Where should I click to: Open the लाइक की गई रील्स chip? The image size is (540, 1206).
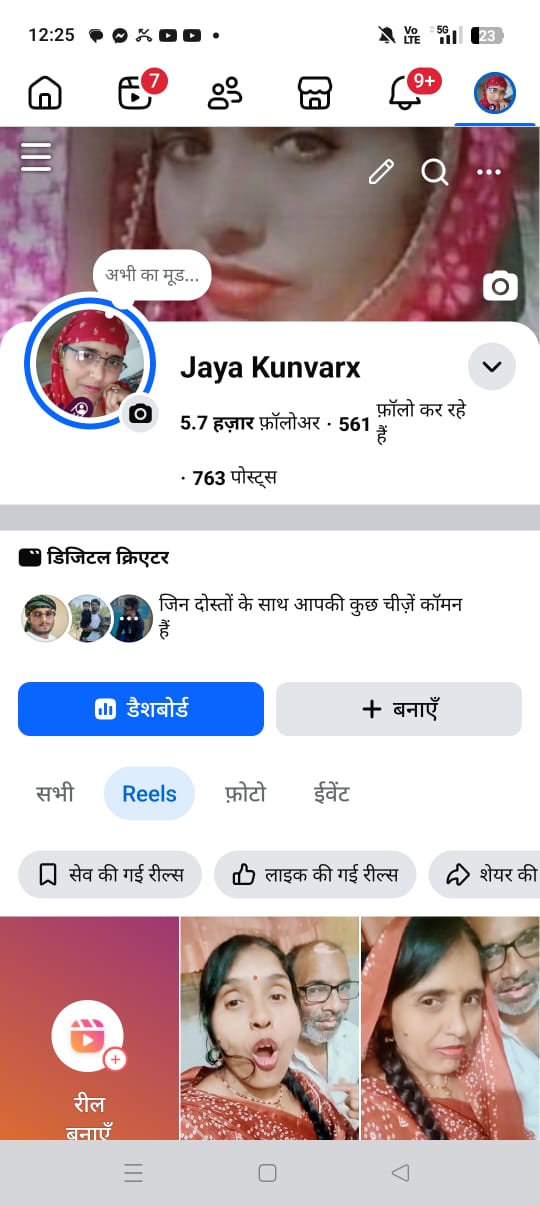point(315,875)
